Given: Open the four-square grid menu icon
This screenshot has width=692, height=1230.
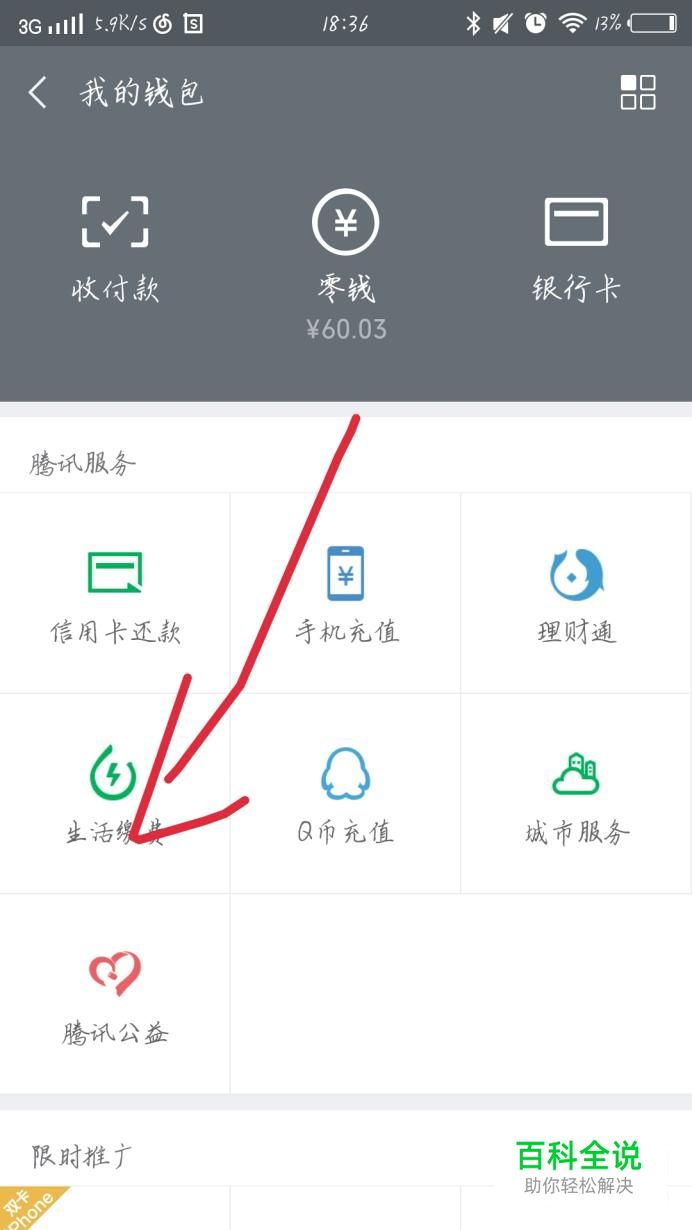Looking at the screenshot, I should (638, 92).
